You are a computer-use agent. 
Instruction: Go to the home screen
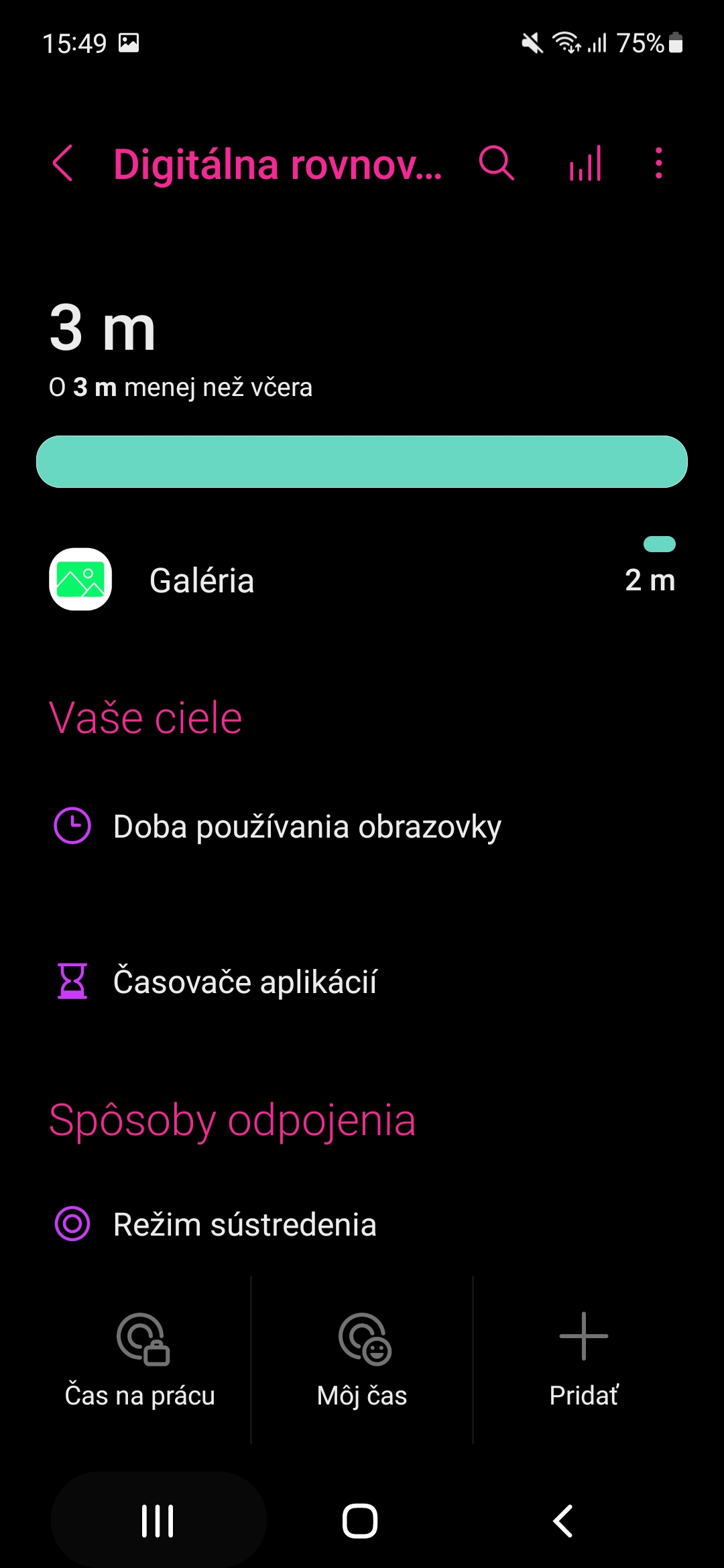[x=360, y=1521]
